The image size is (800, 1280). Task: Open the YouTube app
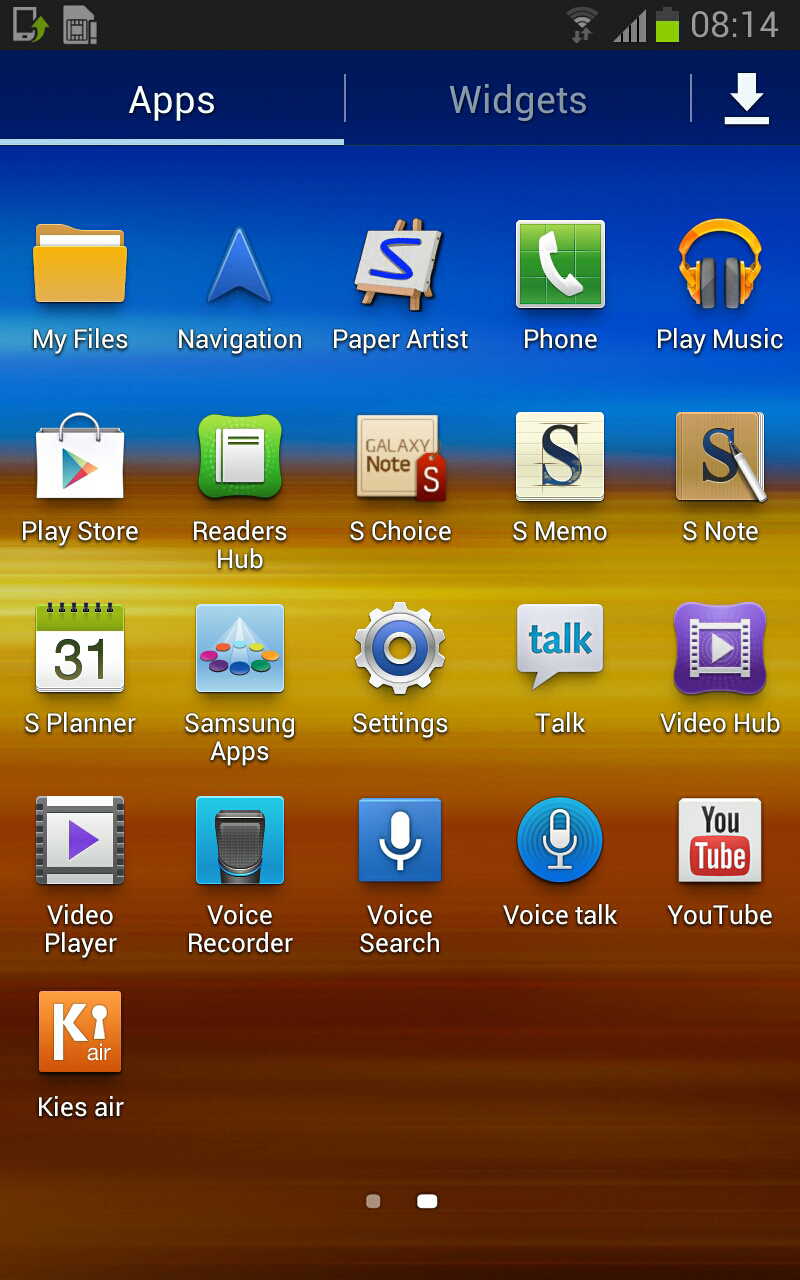coord(720,841)
